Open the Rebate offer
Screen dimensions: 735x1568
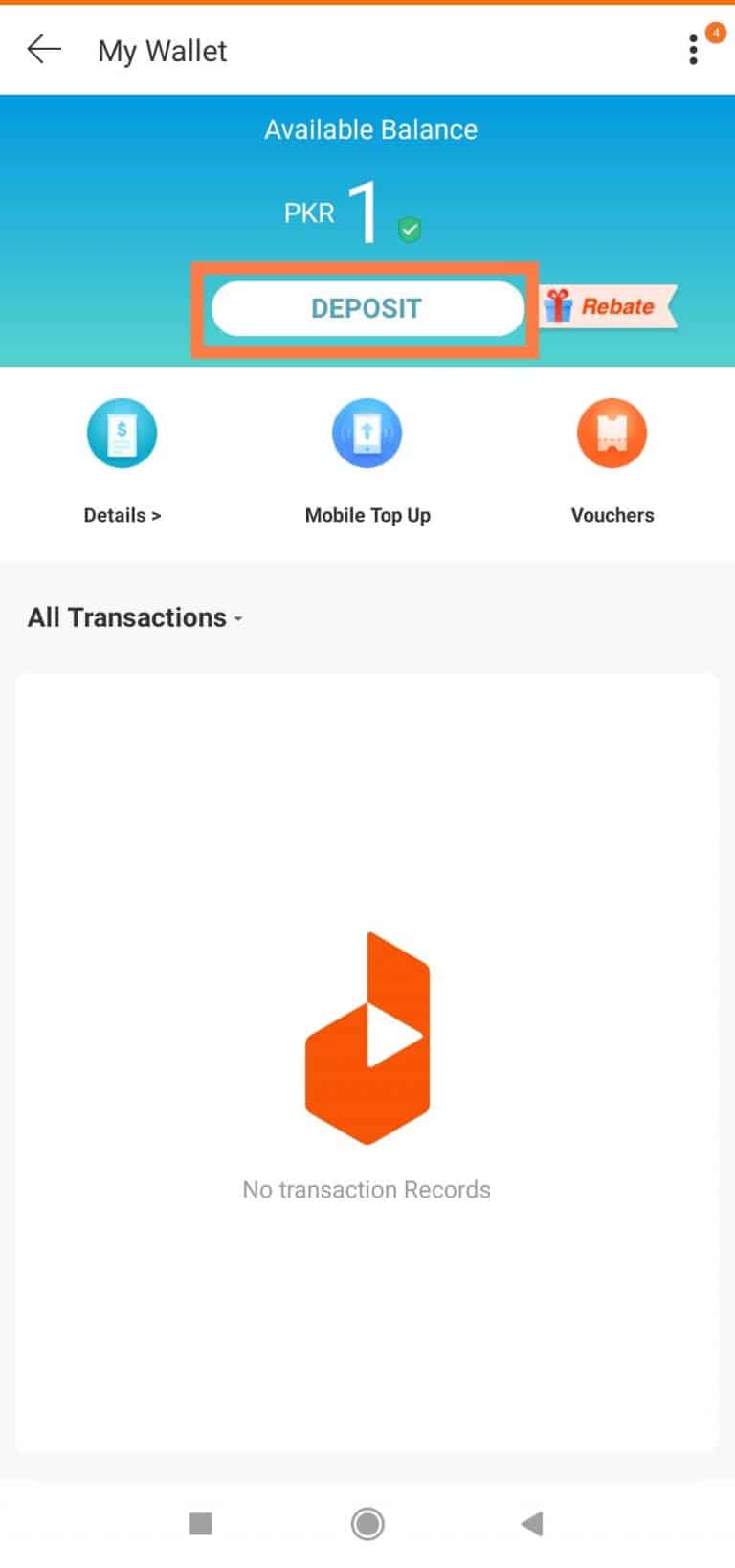(x=607, y=306)
